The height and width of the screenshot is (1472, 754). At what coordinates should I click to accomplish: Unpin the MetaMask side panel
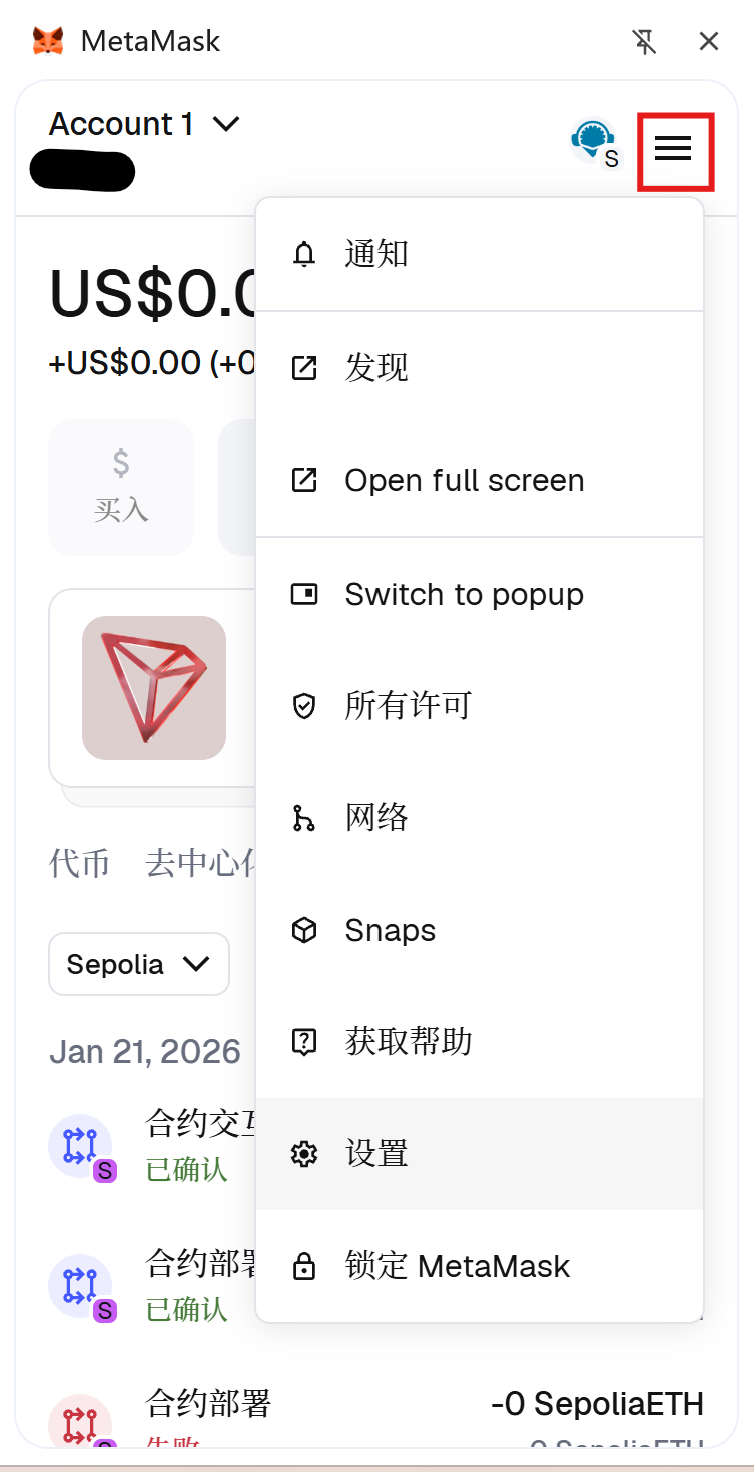[645, 41]
